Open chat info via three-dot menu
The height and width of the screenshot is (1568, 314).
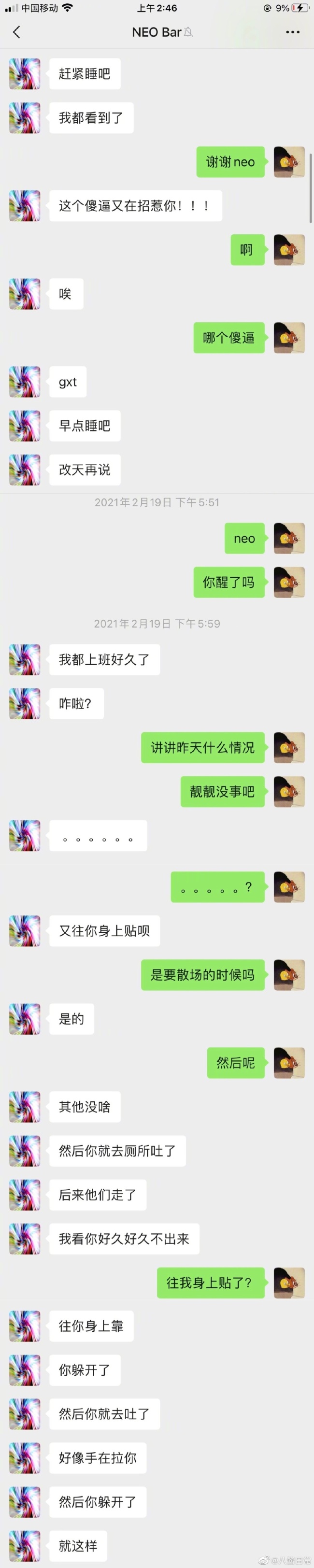pos(292,32)
